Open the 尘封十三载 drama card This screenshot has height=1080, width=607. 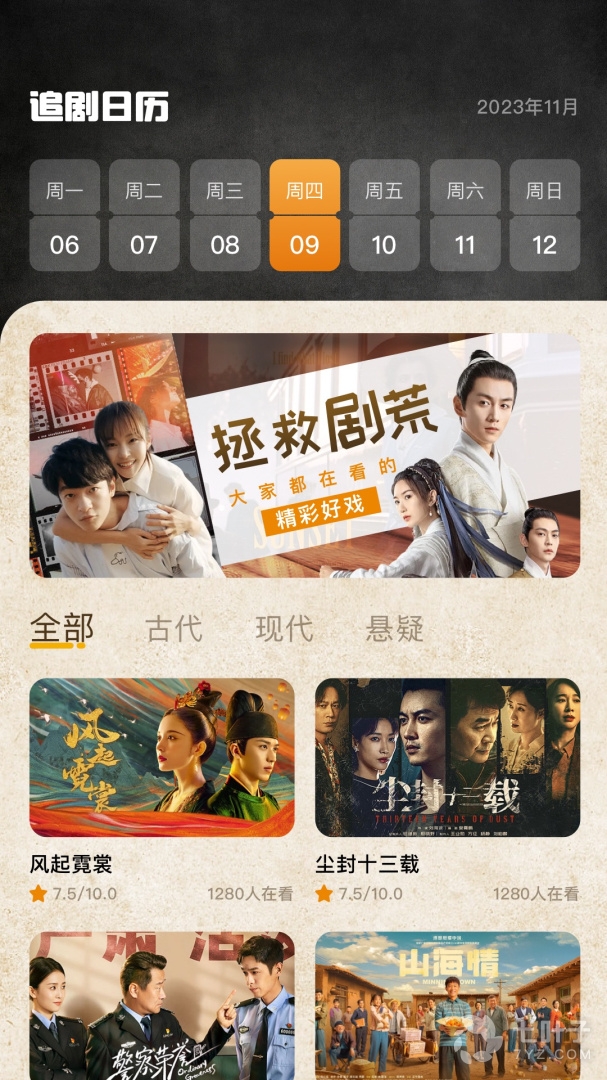point(447,757)
